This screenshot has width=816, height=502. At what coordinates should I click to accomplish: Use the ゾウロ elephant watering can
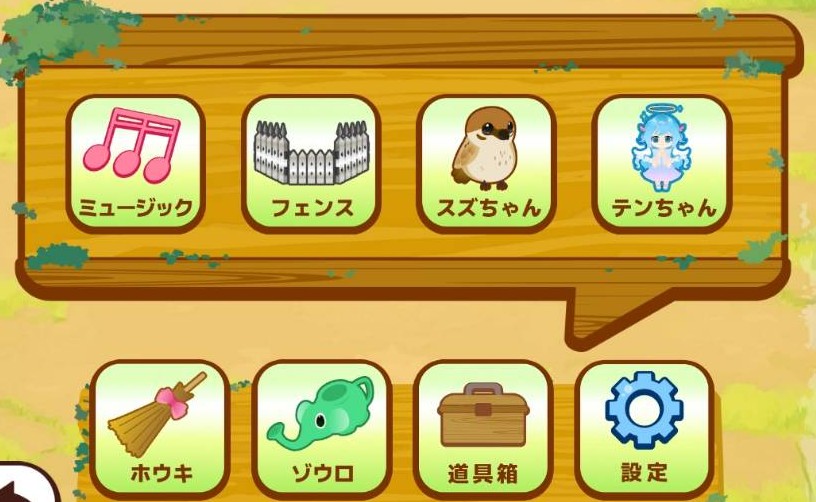click(x=321, y=427)
